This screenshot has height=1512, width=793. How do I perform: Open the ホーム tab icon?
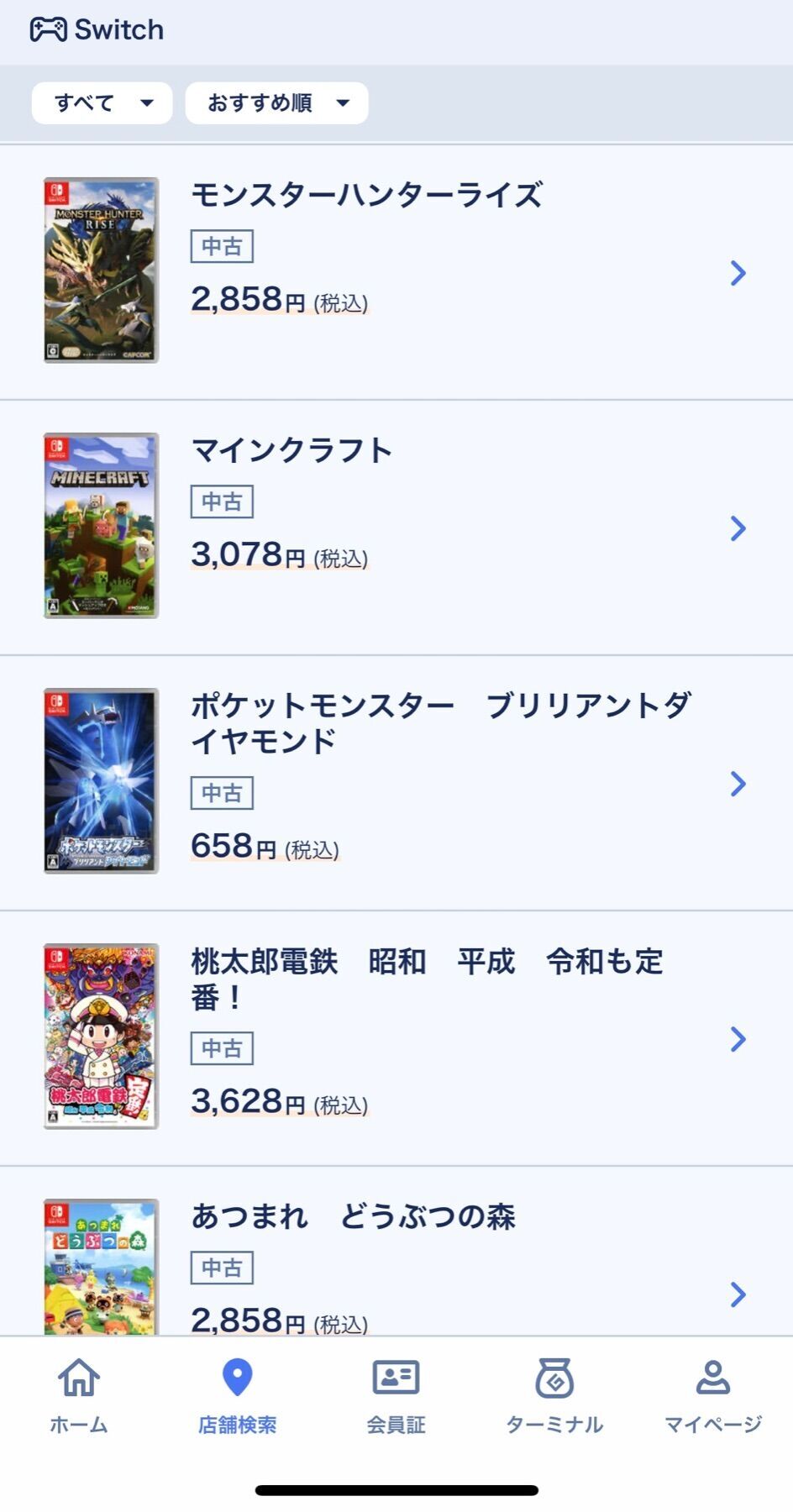click(x=78, y=1378)
